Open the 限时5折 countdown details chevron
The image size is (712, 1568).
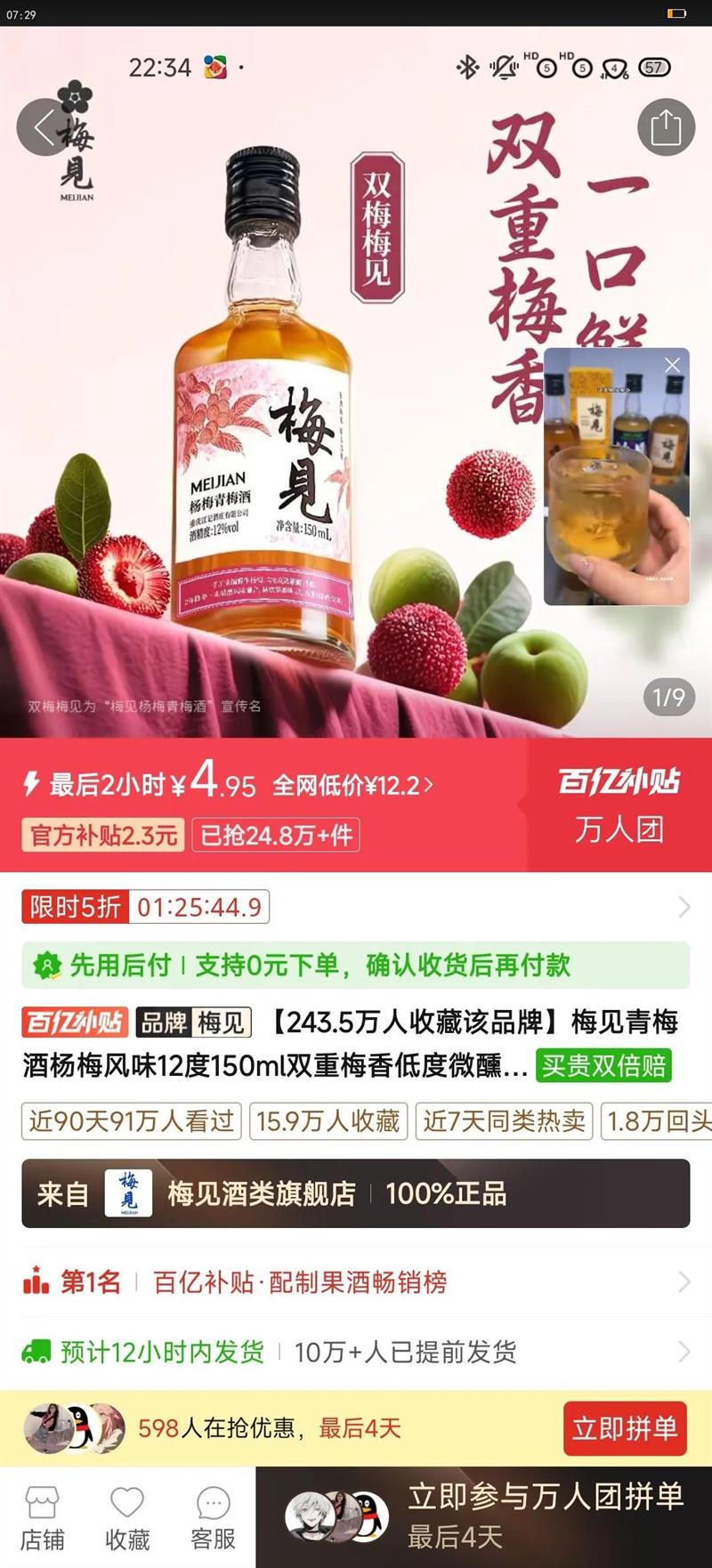676,907
